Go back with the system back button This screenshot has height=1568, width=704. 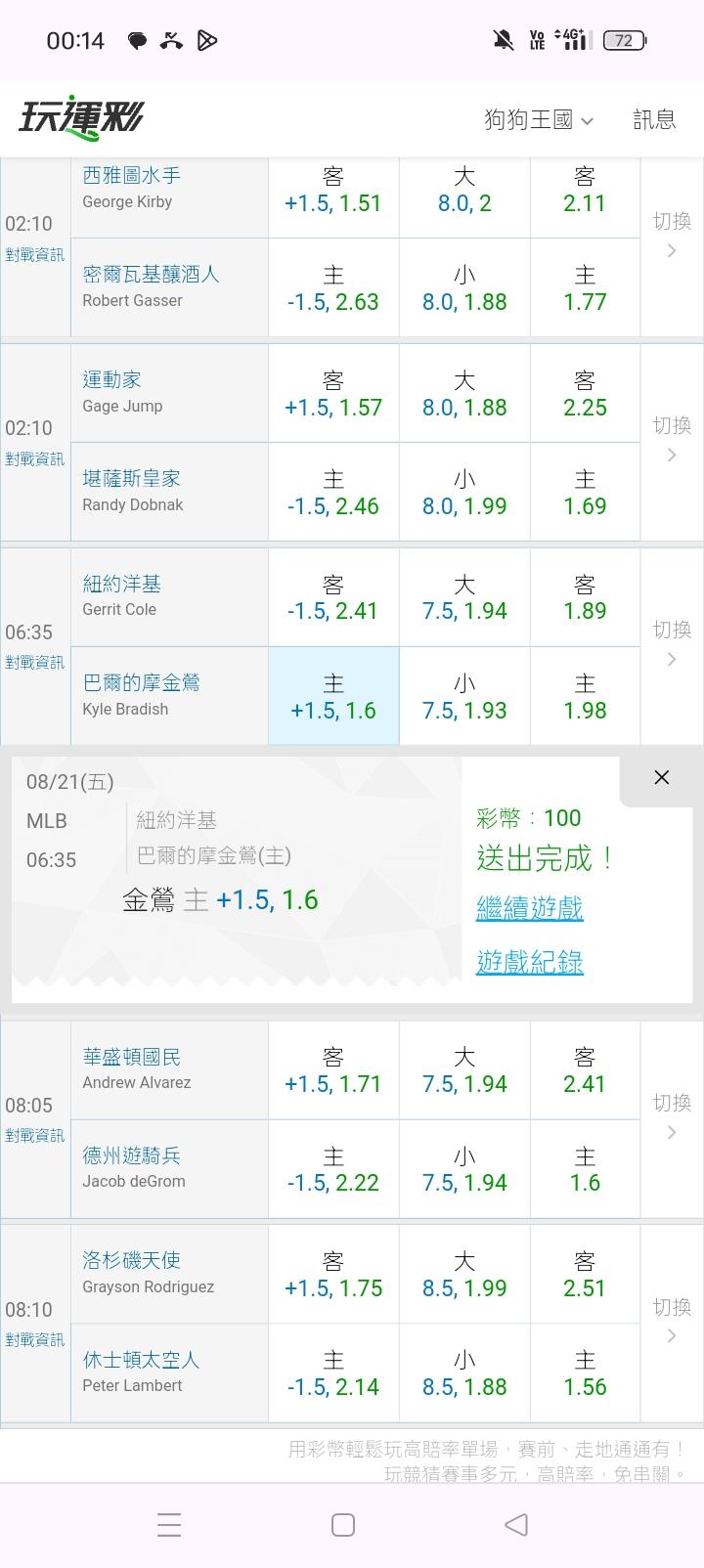coord(516,1525)
